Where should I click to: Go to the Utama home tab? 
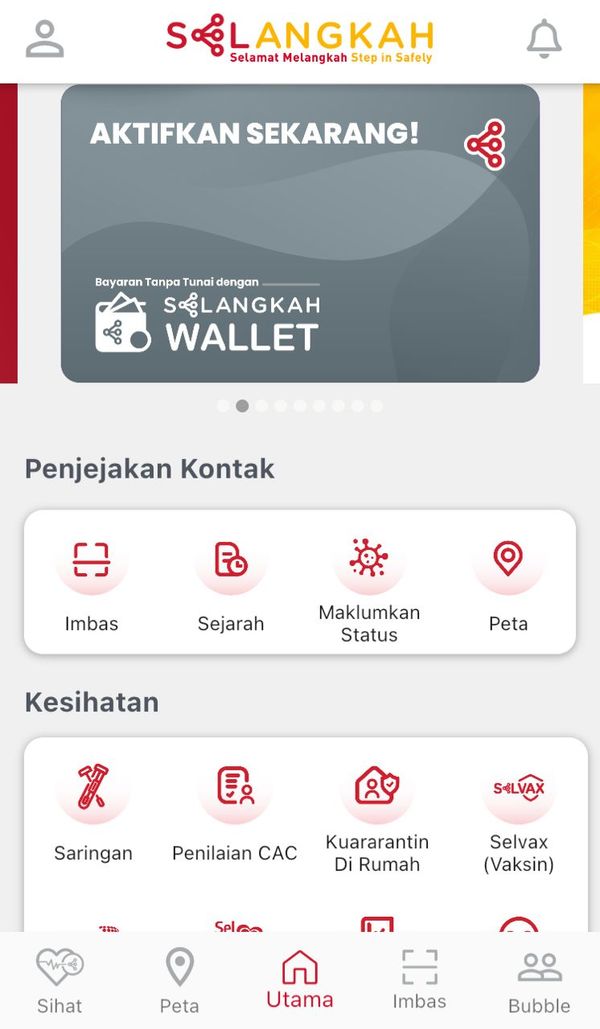tap(299, 981)
